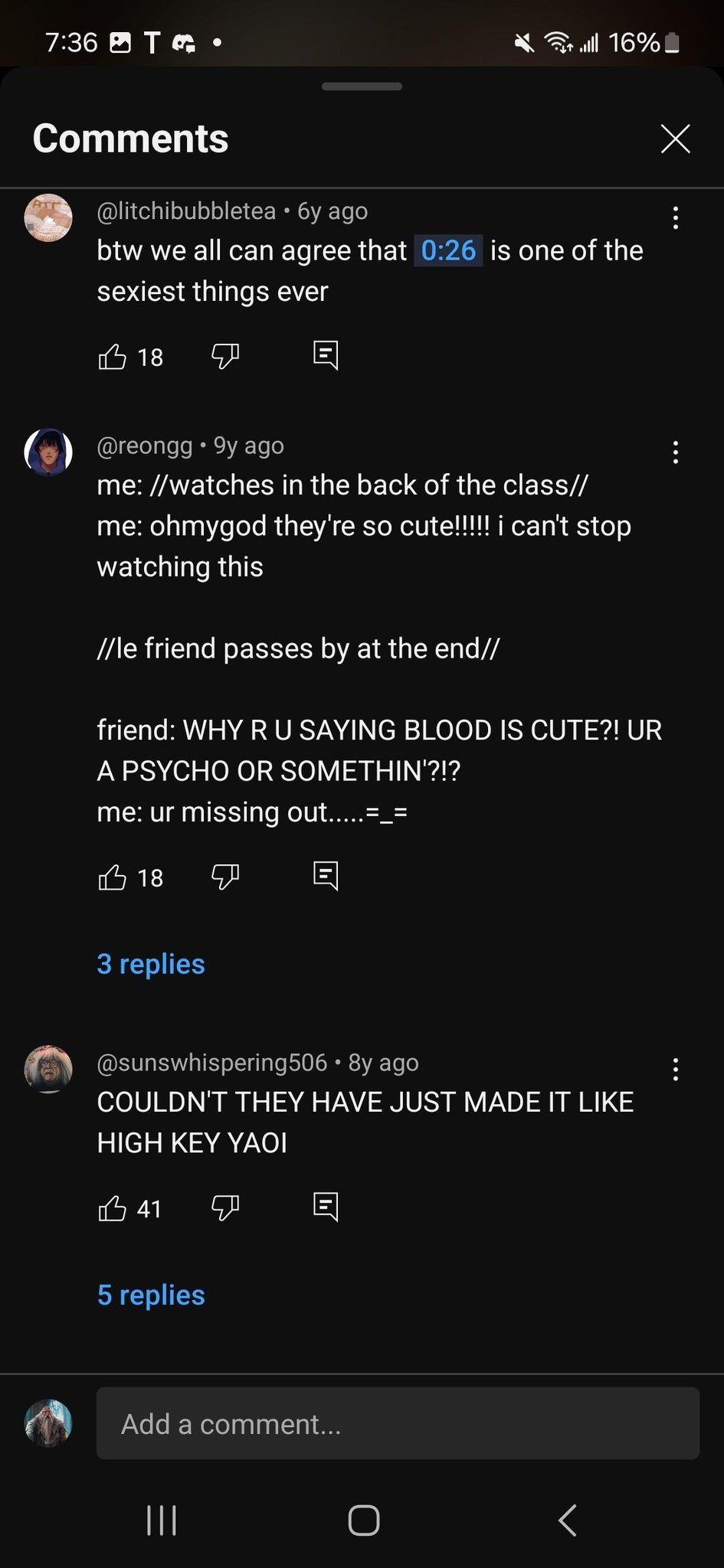724x1568 pixels.
Task: Tap the Add a comment field
Action: (x=398, y=1424)
